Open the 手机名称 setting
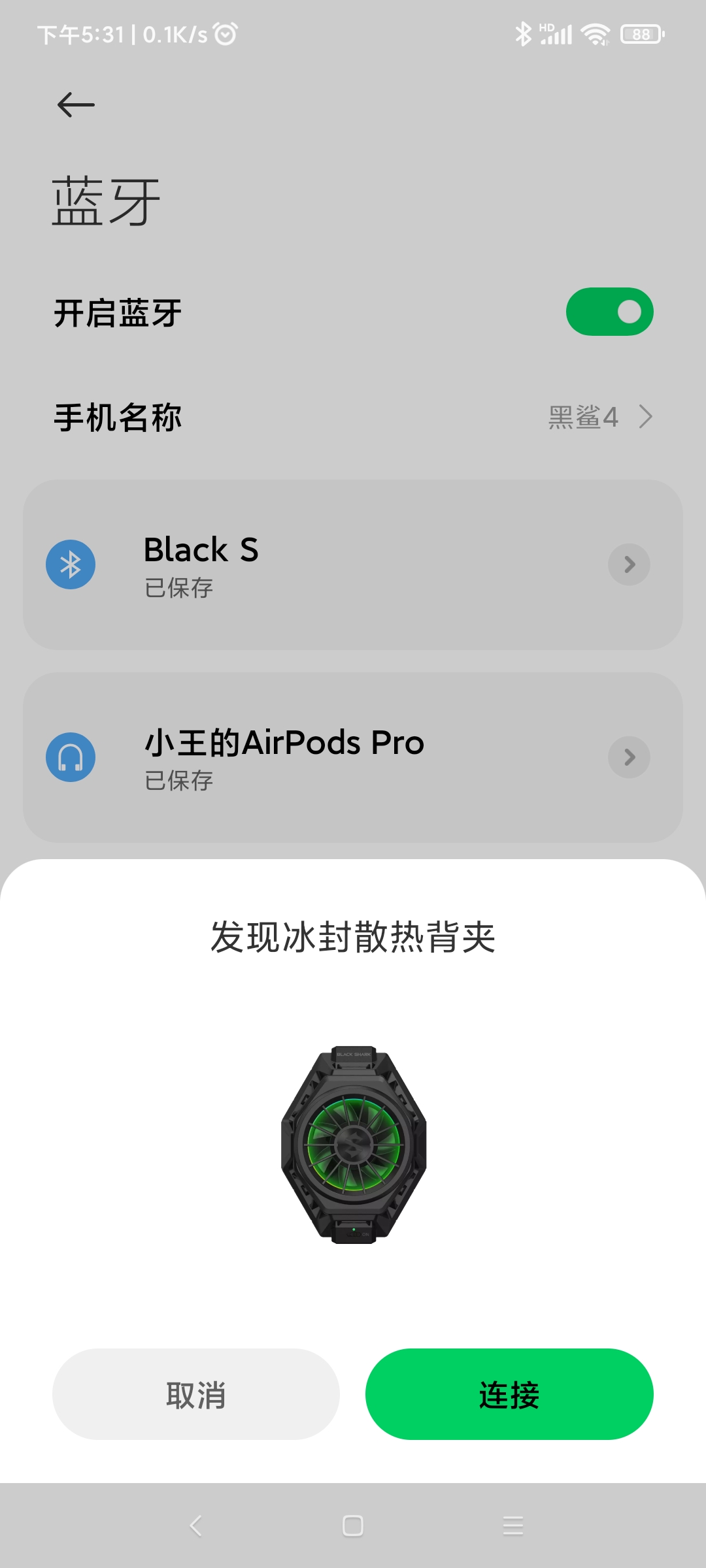The image size is (706, 1568). point(353,417)
